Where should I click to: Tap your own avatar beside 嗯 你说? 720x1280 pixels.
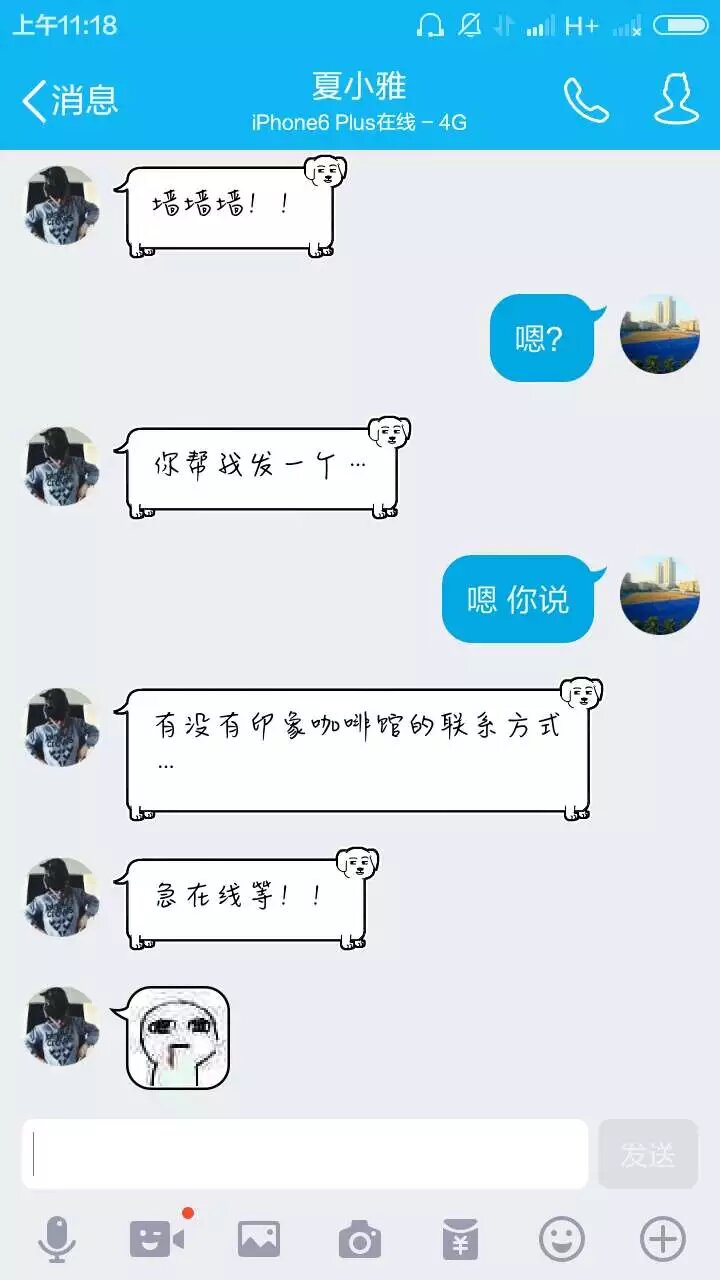tap(659, 596)
